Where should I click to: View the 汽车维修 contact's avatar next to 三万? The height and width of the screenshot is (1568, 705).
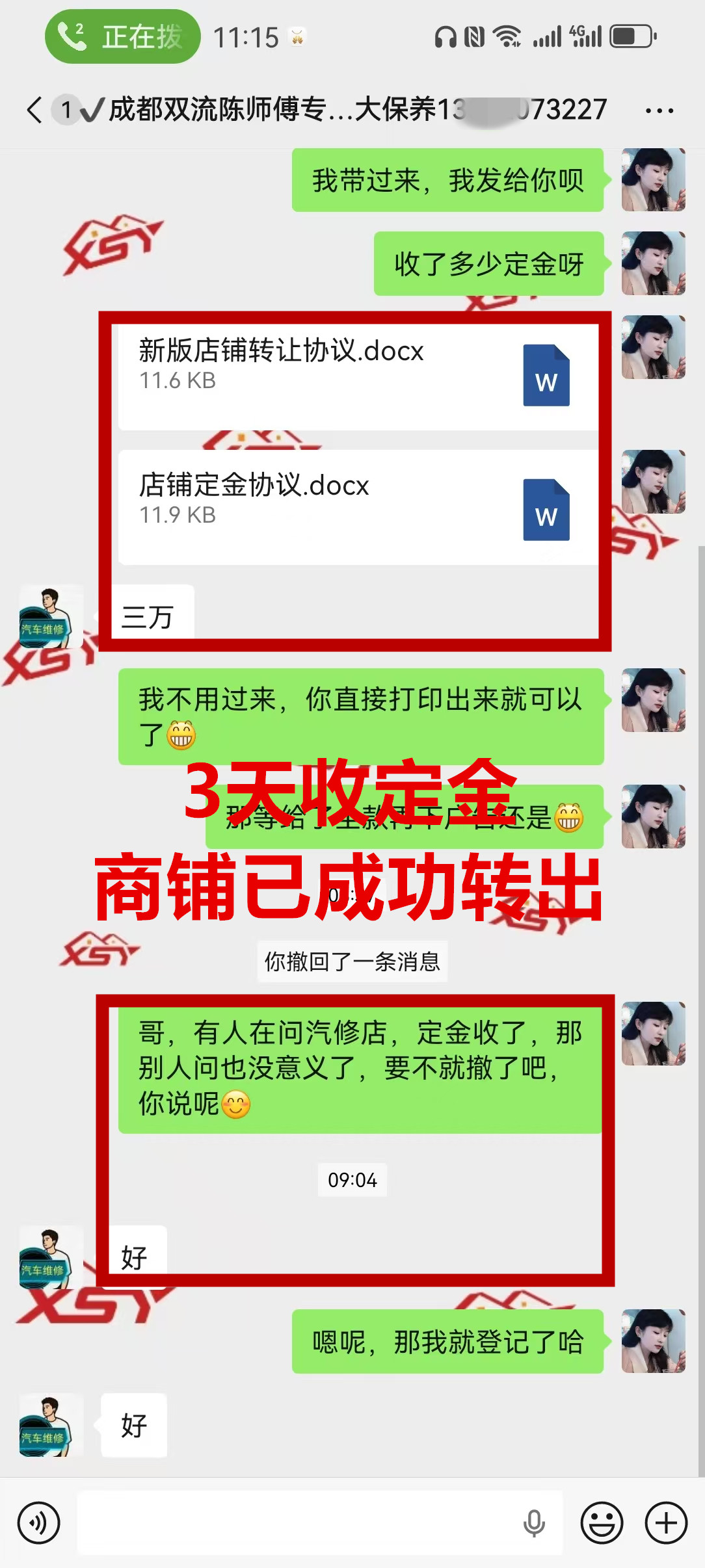click(49, 618)
